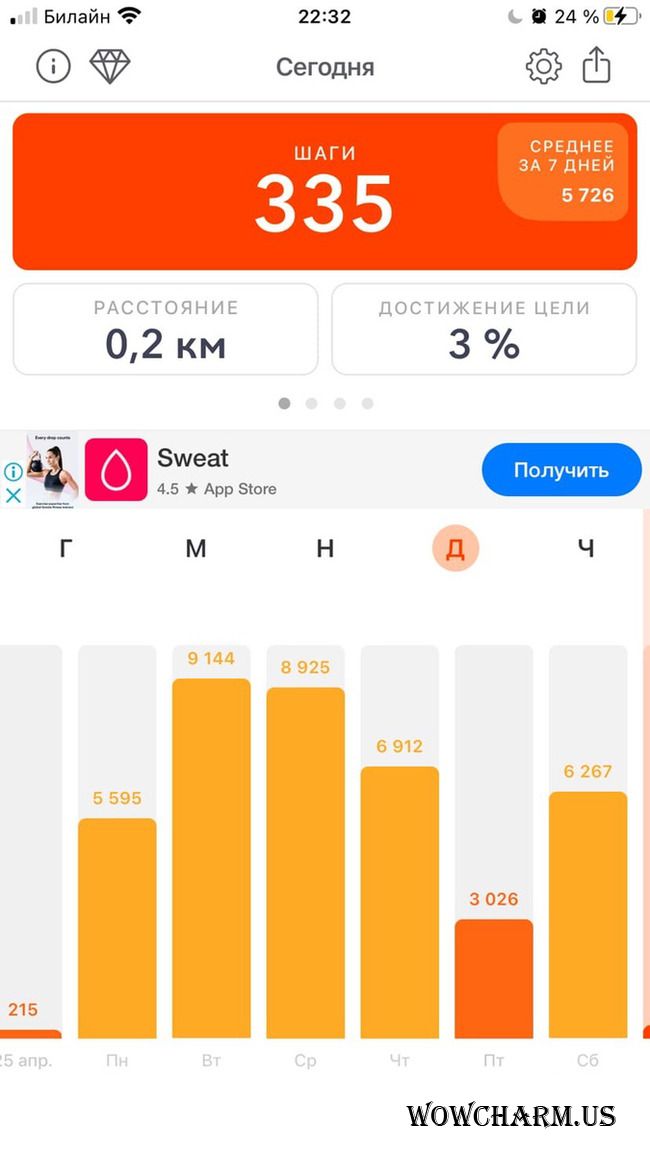This screenshot has width=650, height=1156.
Task: Switch the chart to the Н week view
Action: (325, 549)
